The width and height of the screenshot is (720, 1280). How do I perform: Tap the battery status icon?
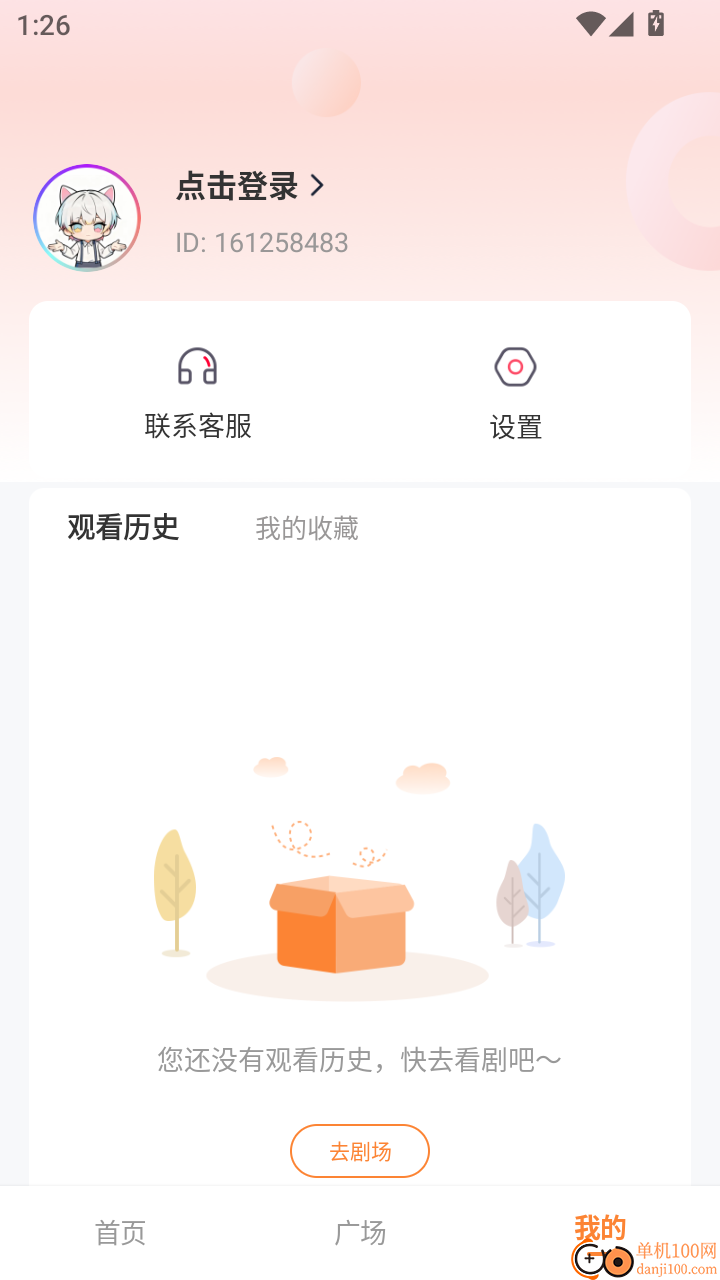tap(655, 25)
